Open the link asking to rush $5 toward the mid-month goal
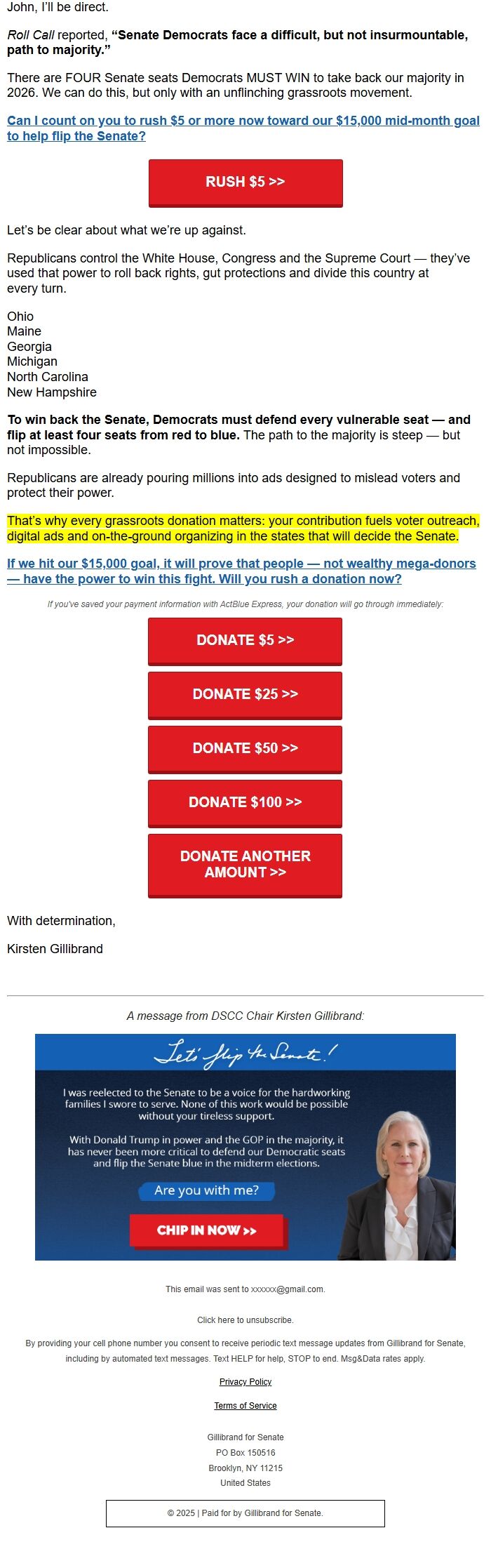 pyautogui.click(x=243, y=128)
